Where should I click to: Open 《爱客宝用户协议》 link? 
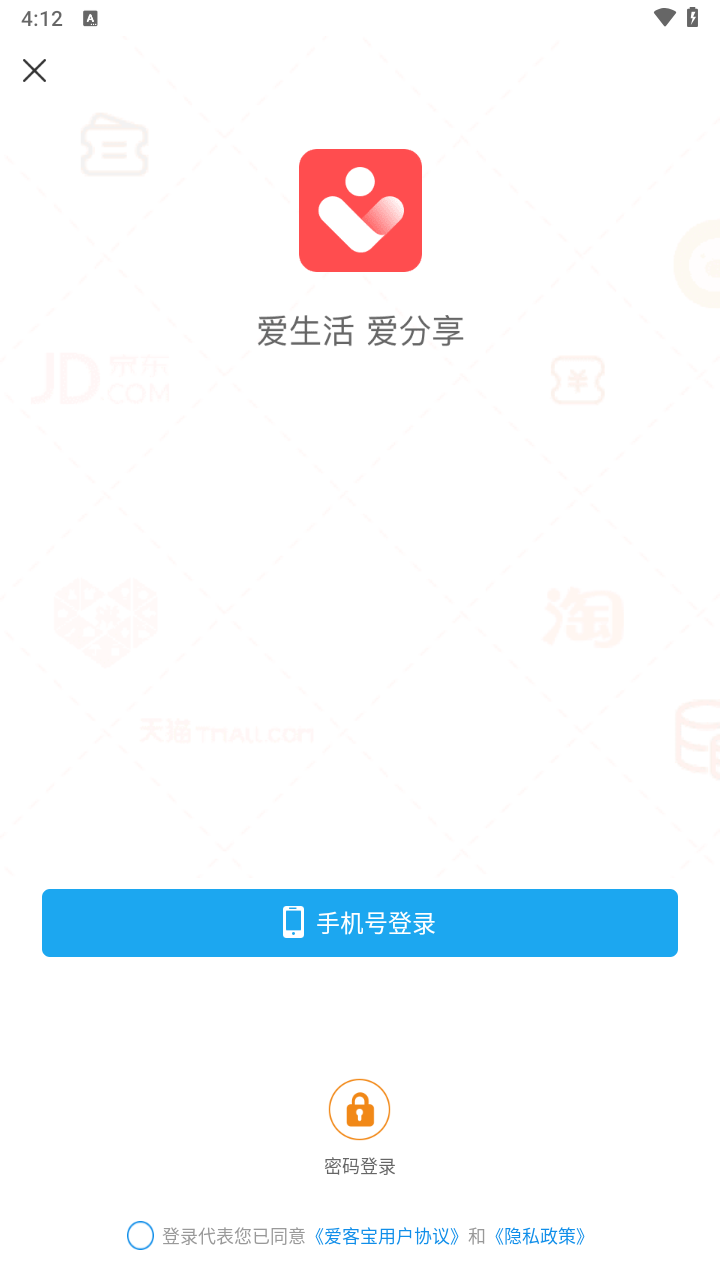click(x=387, y=1236)
